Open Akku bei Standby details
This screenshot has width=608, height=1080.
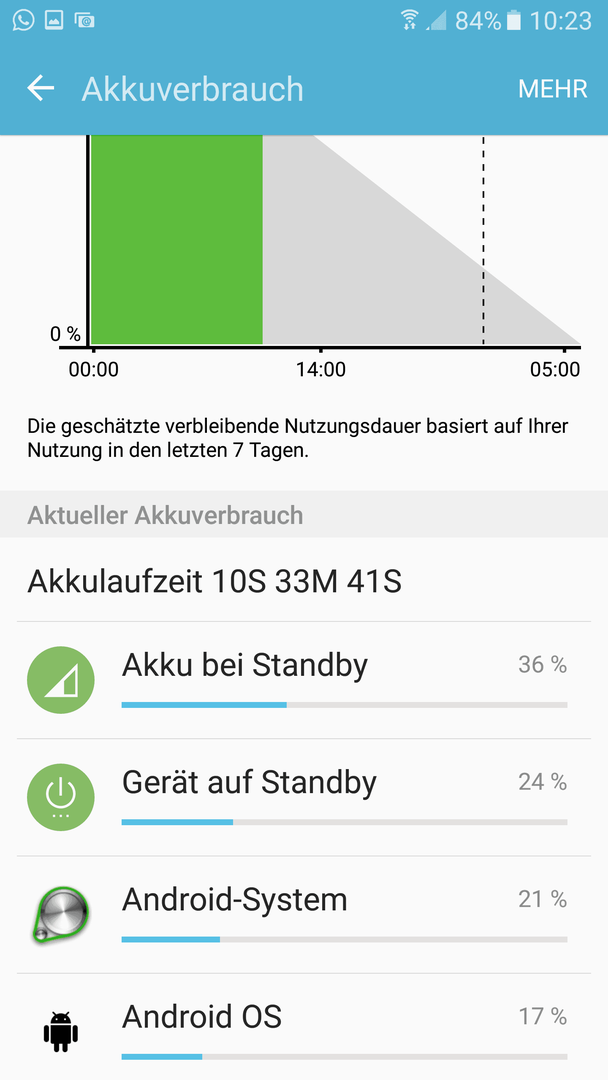coord(304,680)
